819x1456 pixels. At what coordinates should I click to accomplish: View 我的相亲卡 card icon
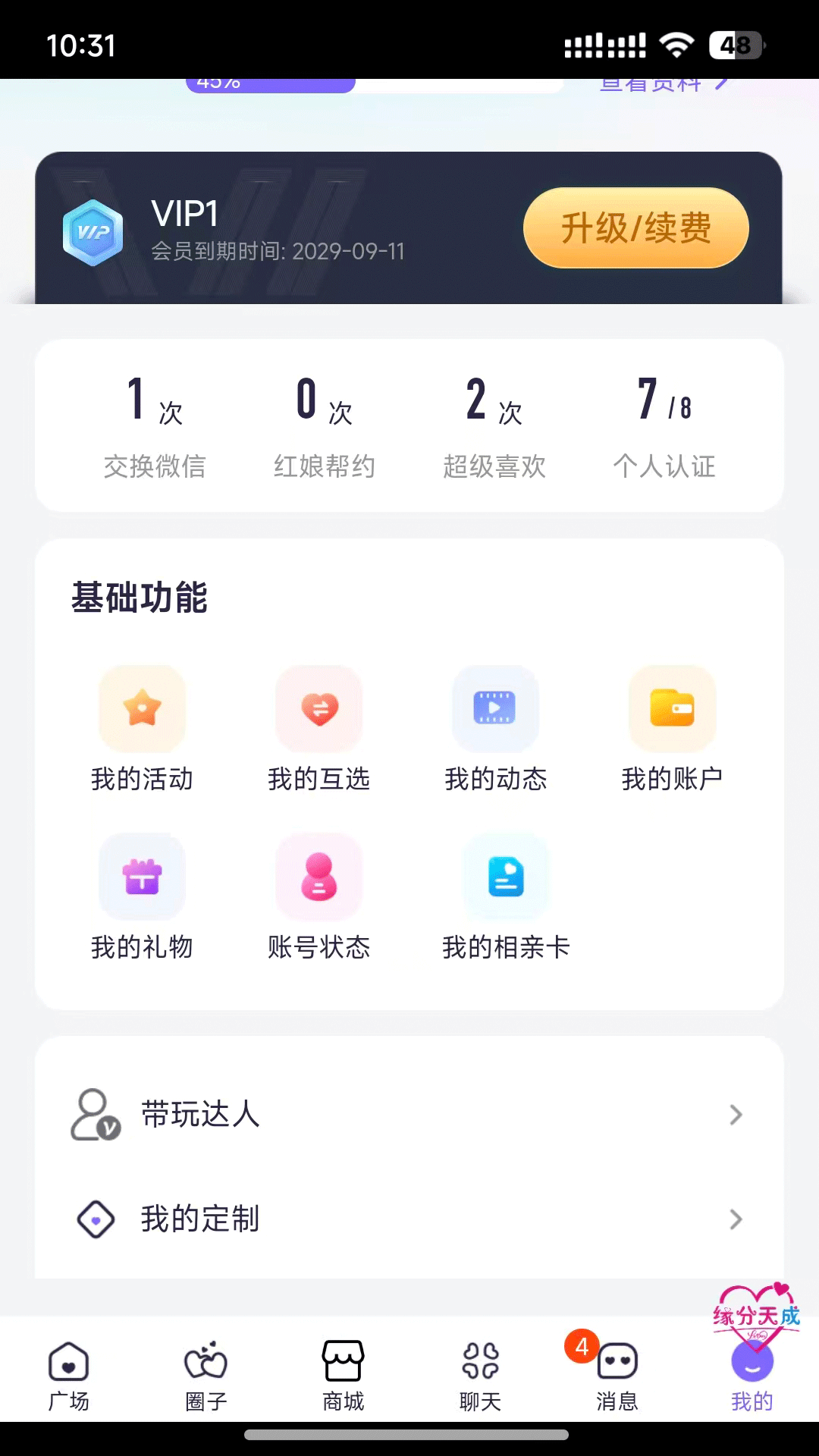[506, 877]
